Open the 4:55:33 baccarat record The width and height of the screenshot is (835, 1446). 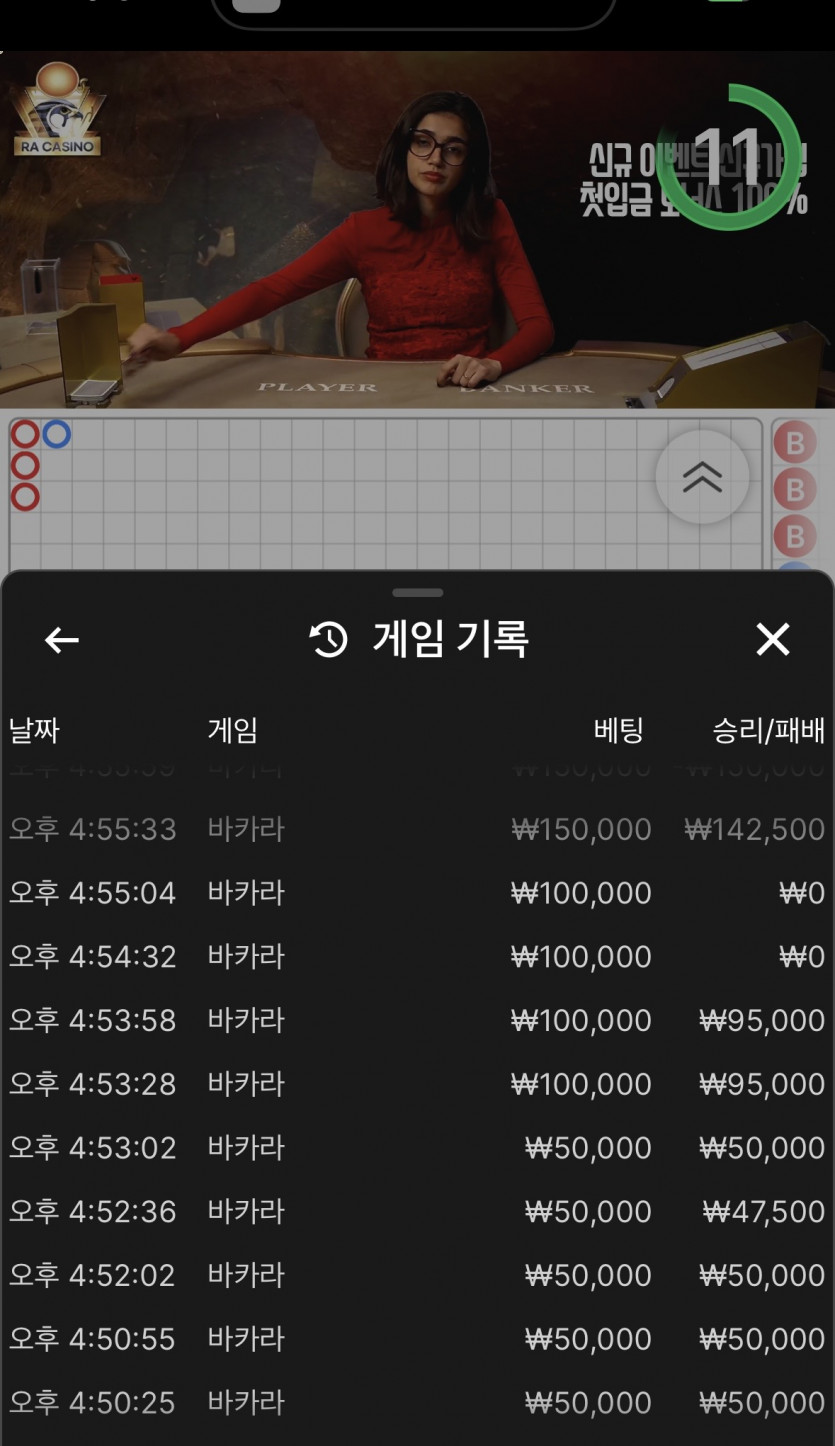tap(417, 829)
